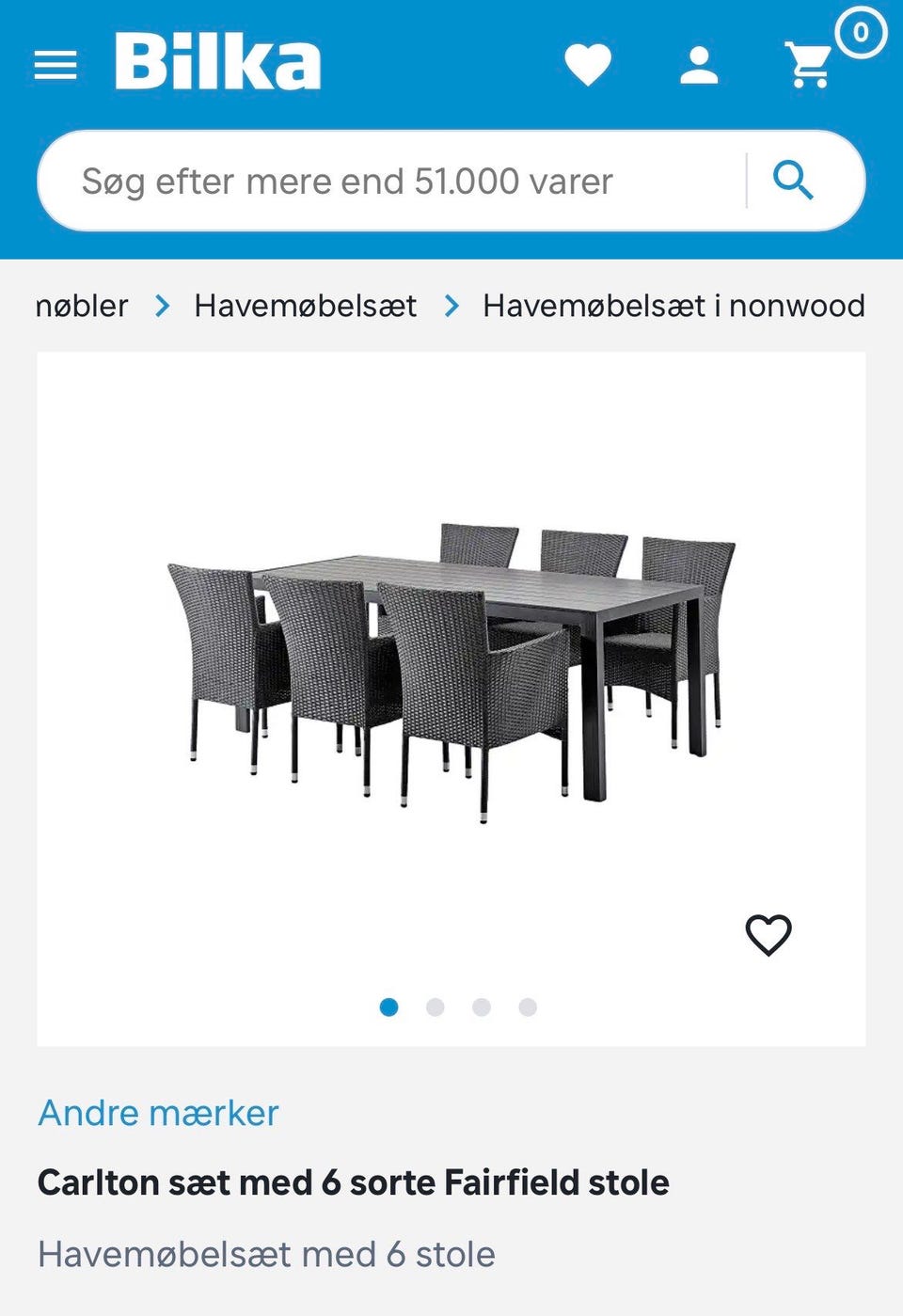903x1316 pixels.
Task: Open the user account icon
Action: 698,66
